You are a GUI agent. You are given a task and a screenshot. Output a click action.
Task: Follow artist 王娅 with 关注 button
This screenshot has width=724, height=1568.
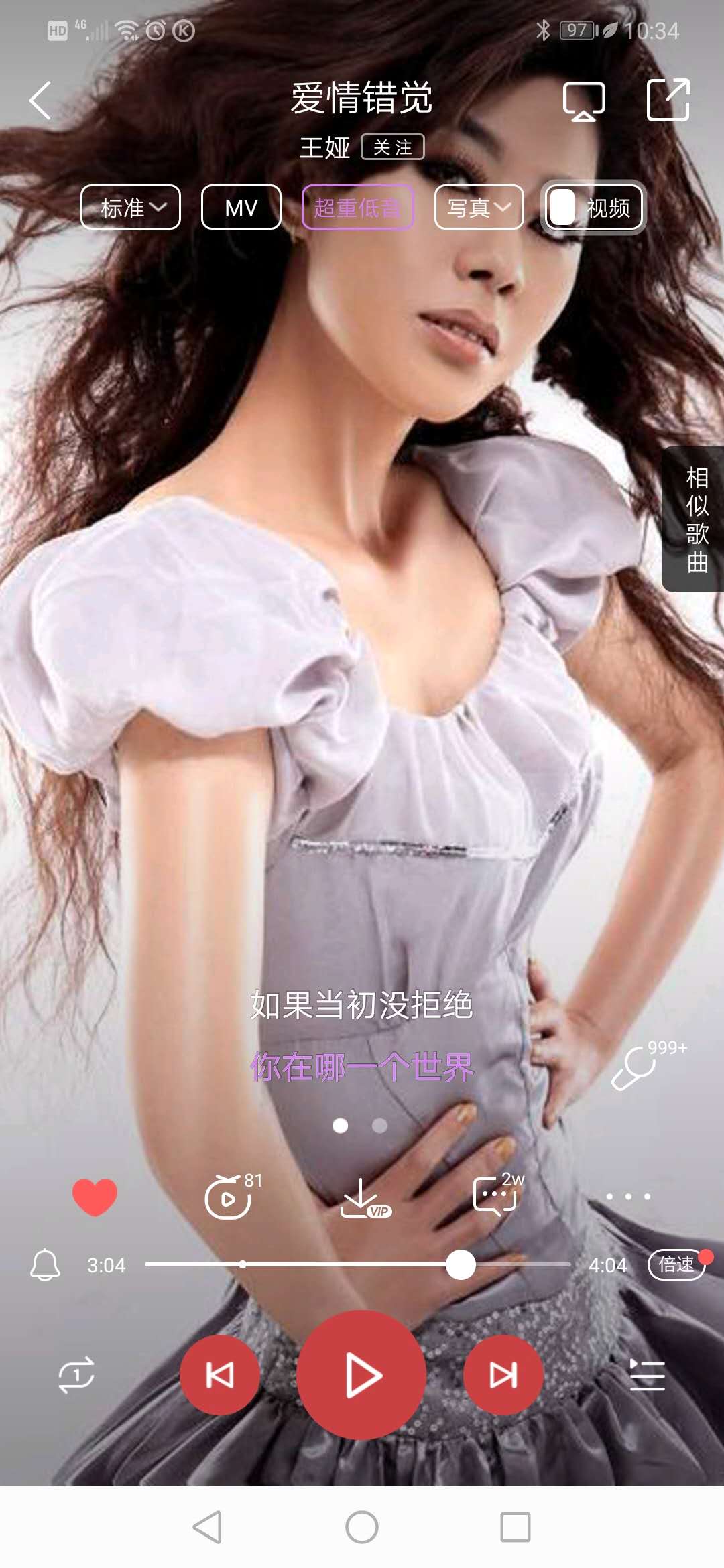point(393,147)
